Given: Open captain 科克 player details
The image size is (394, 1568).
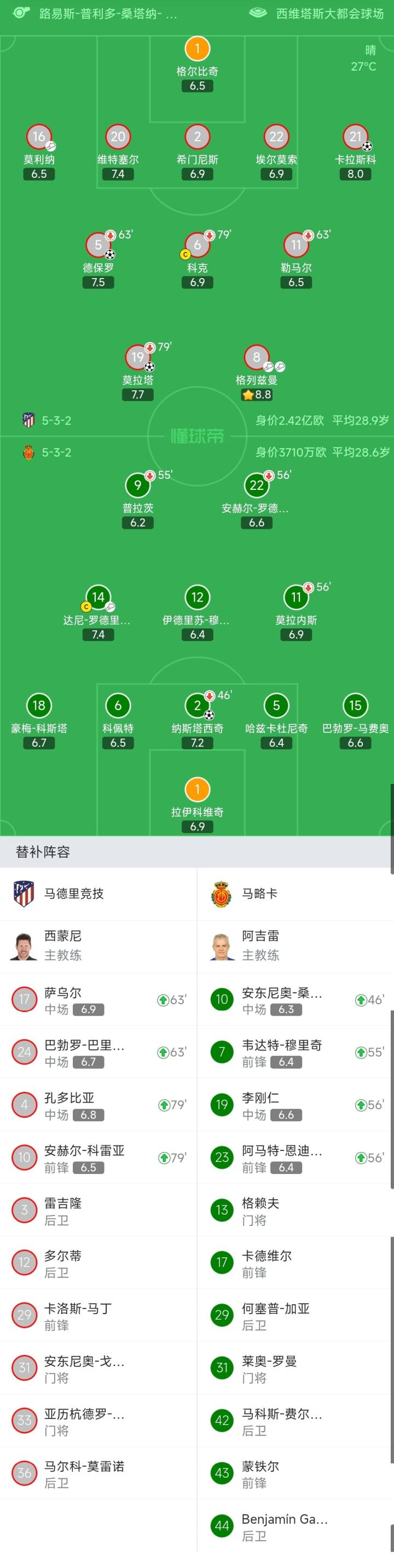Looking at the screenshot, I should [x=196, y=246].
